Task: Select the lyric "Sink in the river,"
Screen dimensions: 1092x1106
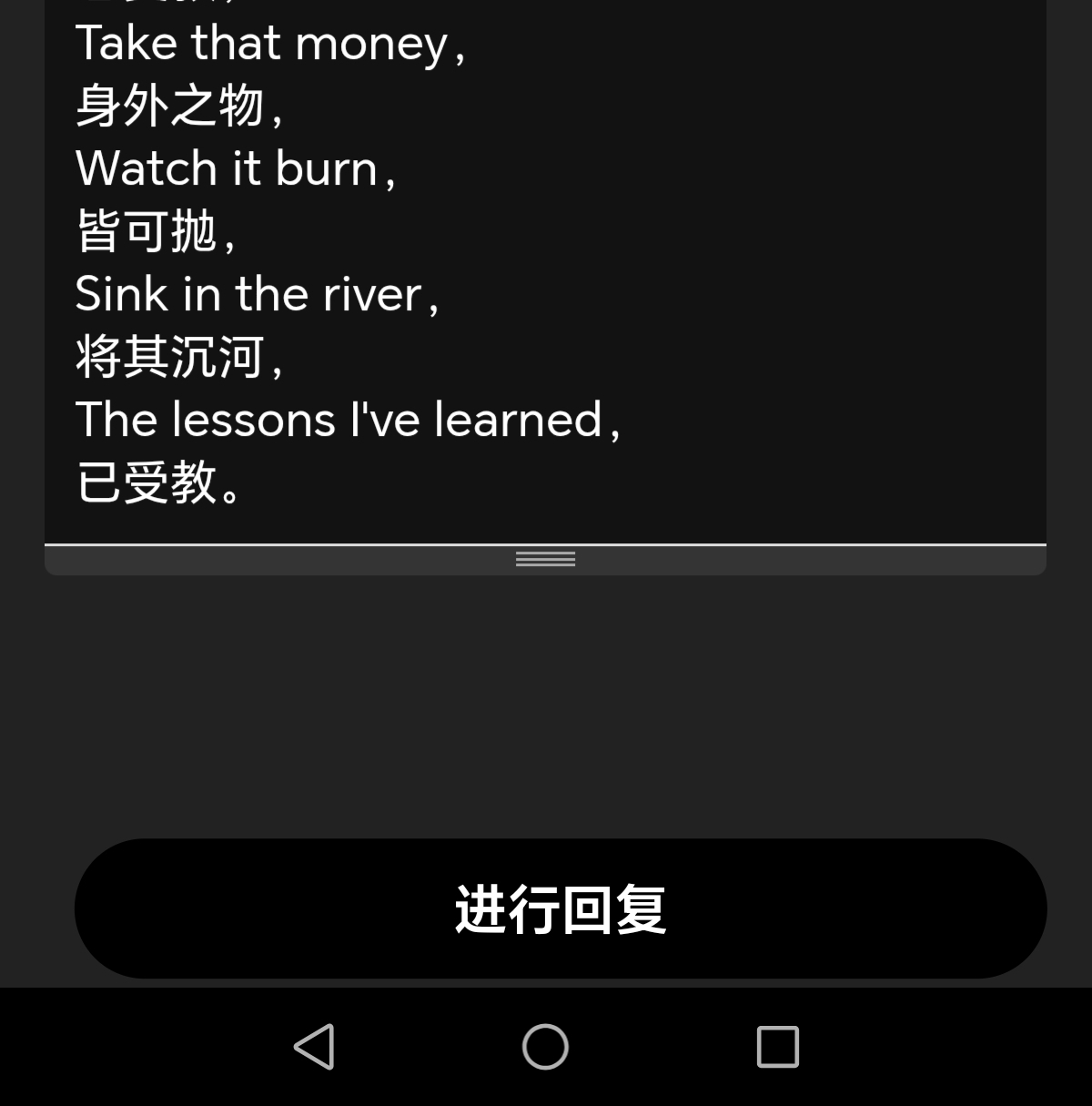Action: pos(258,293)
